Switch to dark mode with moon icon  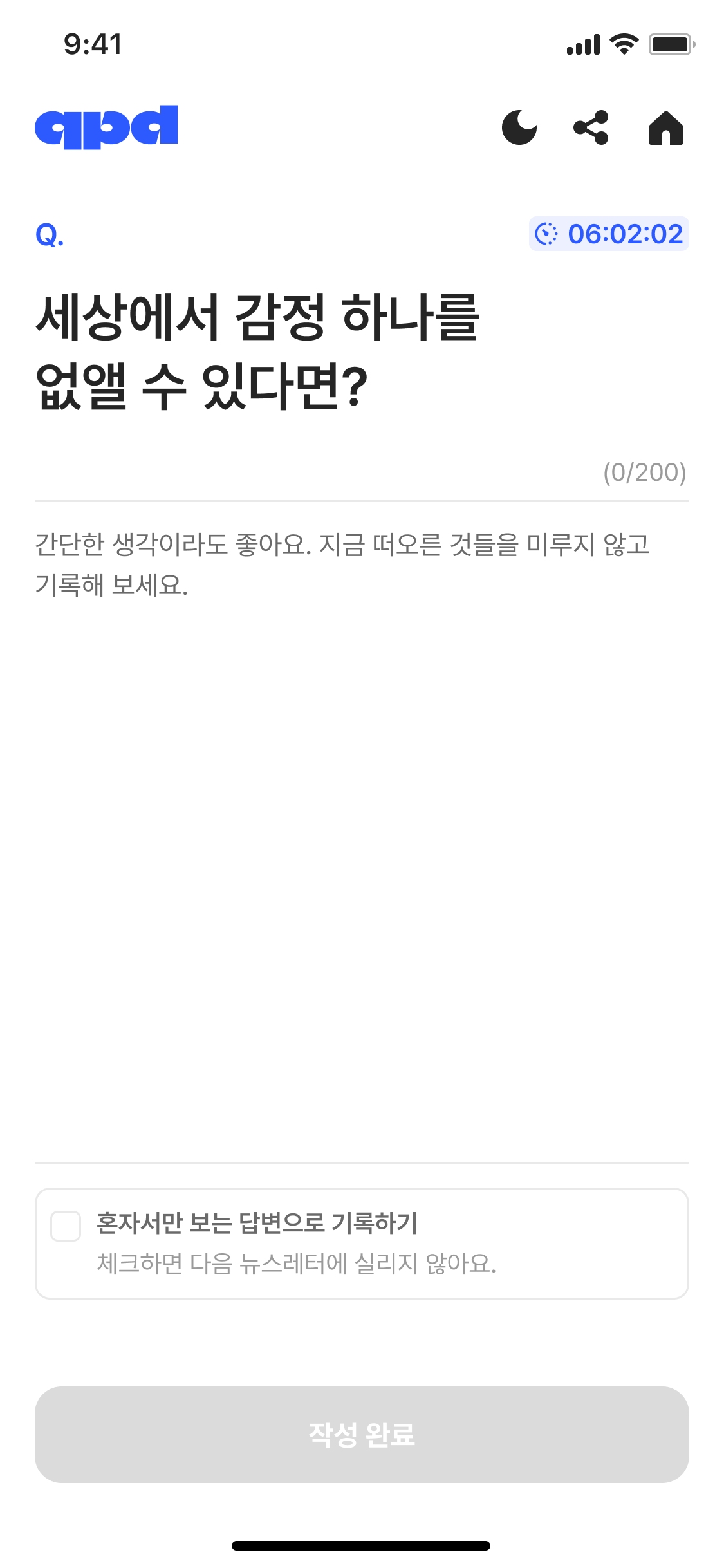[519, 127]
